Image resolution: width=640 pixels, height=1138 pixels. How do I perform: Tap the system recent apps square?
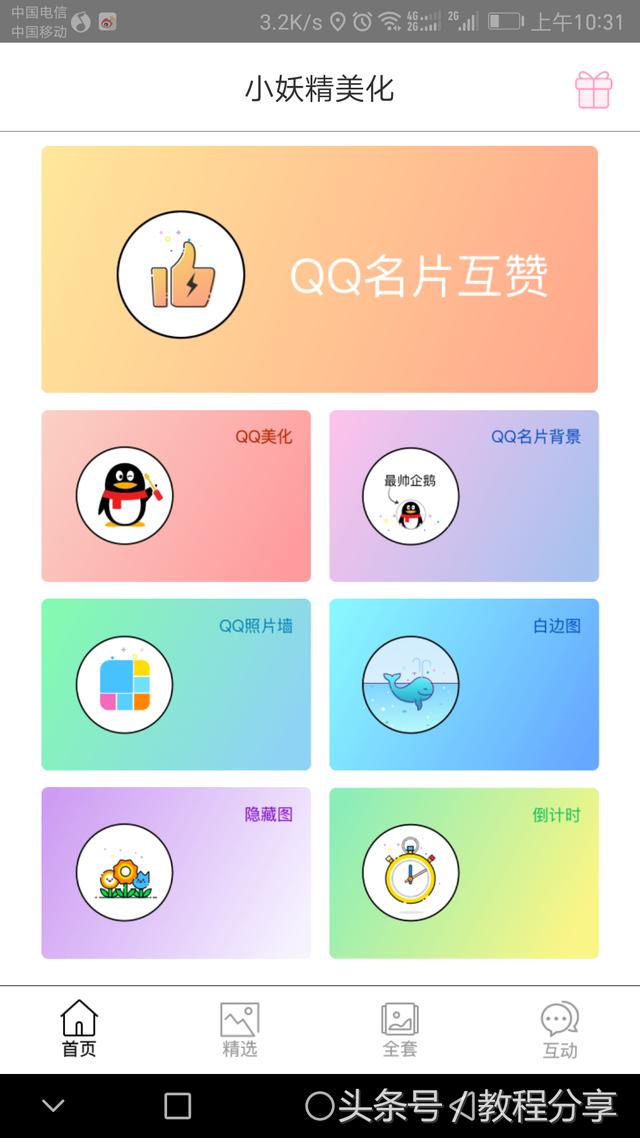[177, 1105]
